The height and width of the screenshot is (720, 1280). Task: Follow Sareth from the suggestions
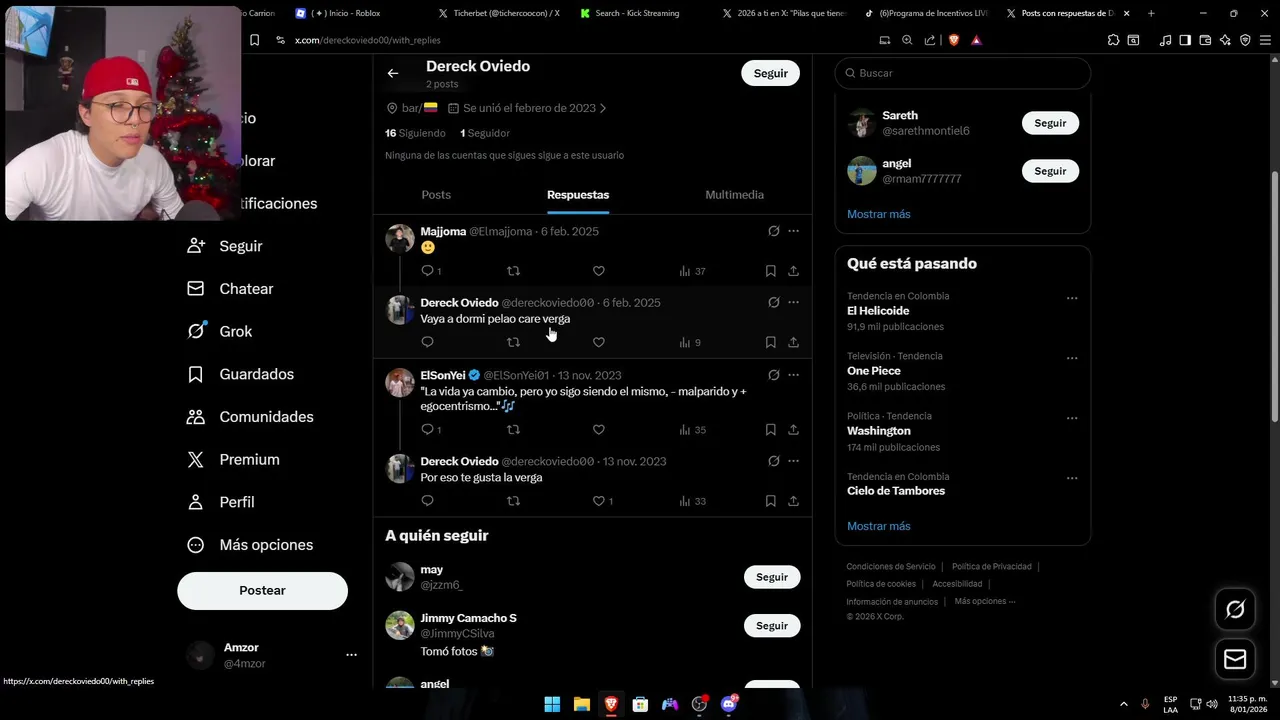(x=1049, y=123)
